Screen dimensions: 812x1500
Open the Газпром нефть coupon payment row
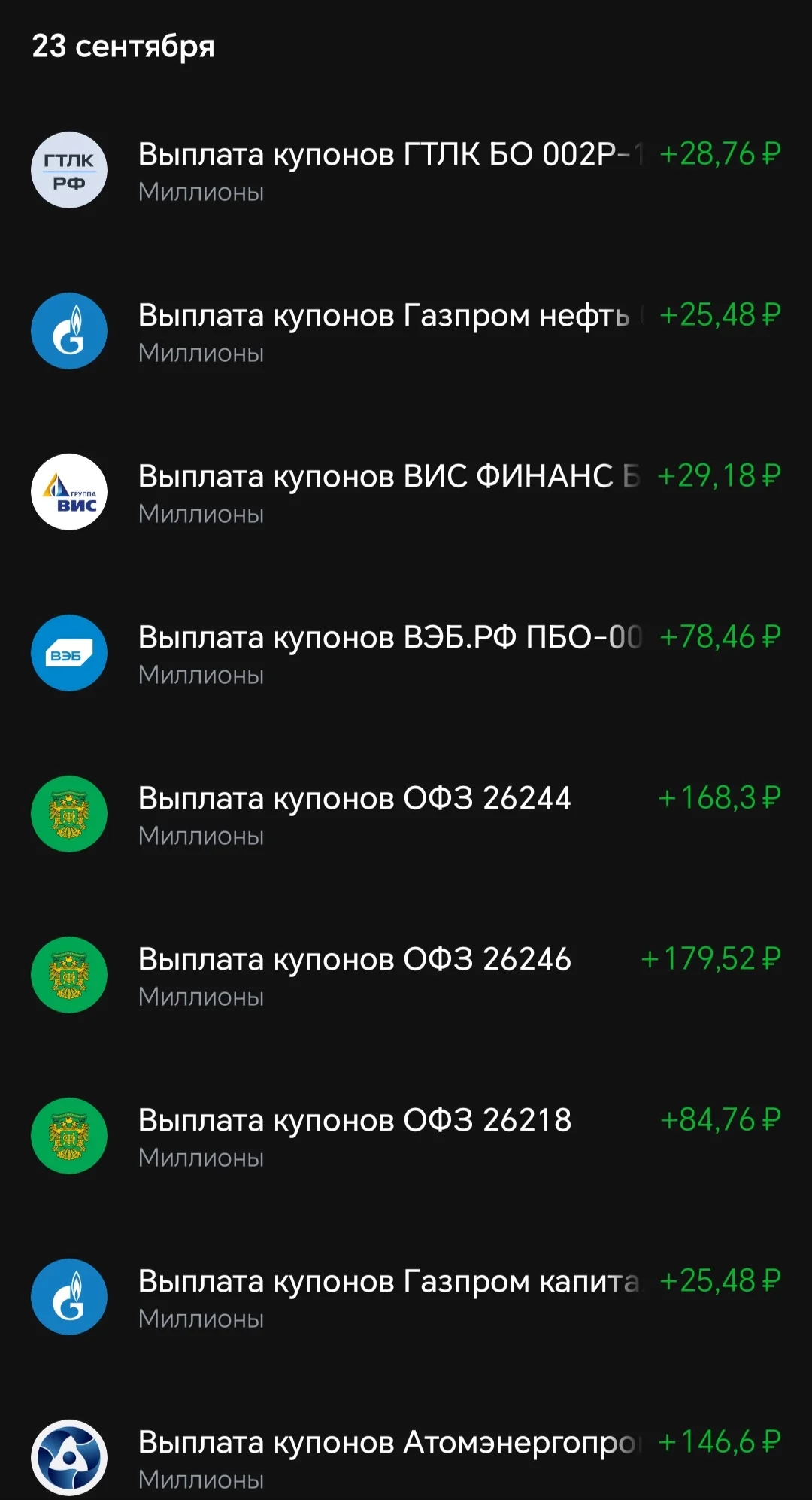pyautogui.click(x=406, y=332)
